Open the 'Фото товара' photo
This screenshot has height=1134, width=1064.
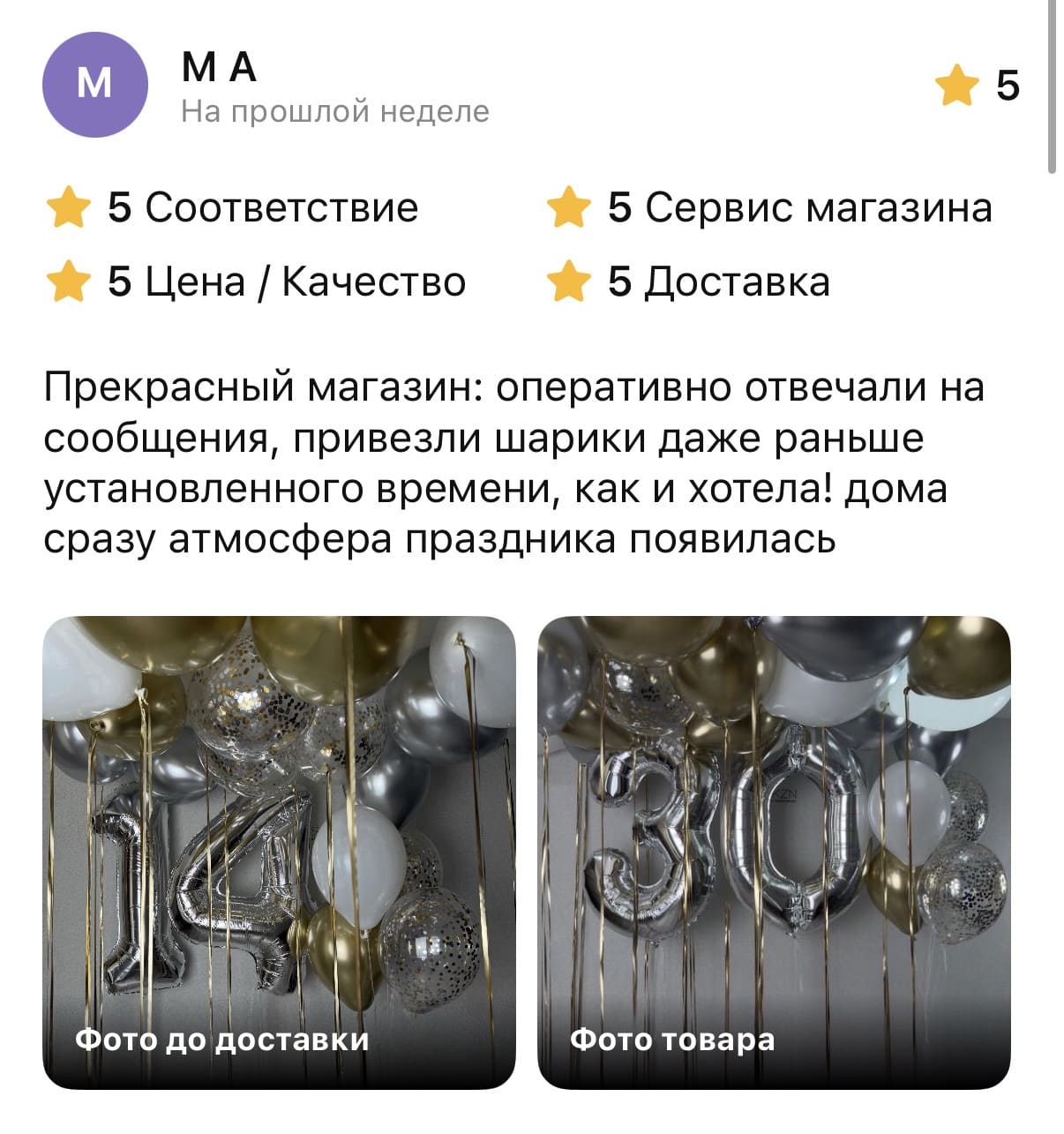click(774, 852)
